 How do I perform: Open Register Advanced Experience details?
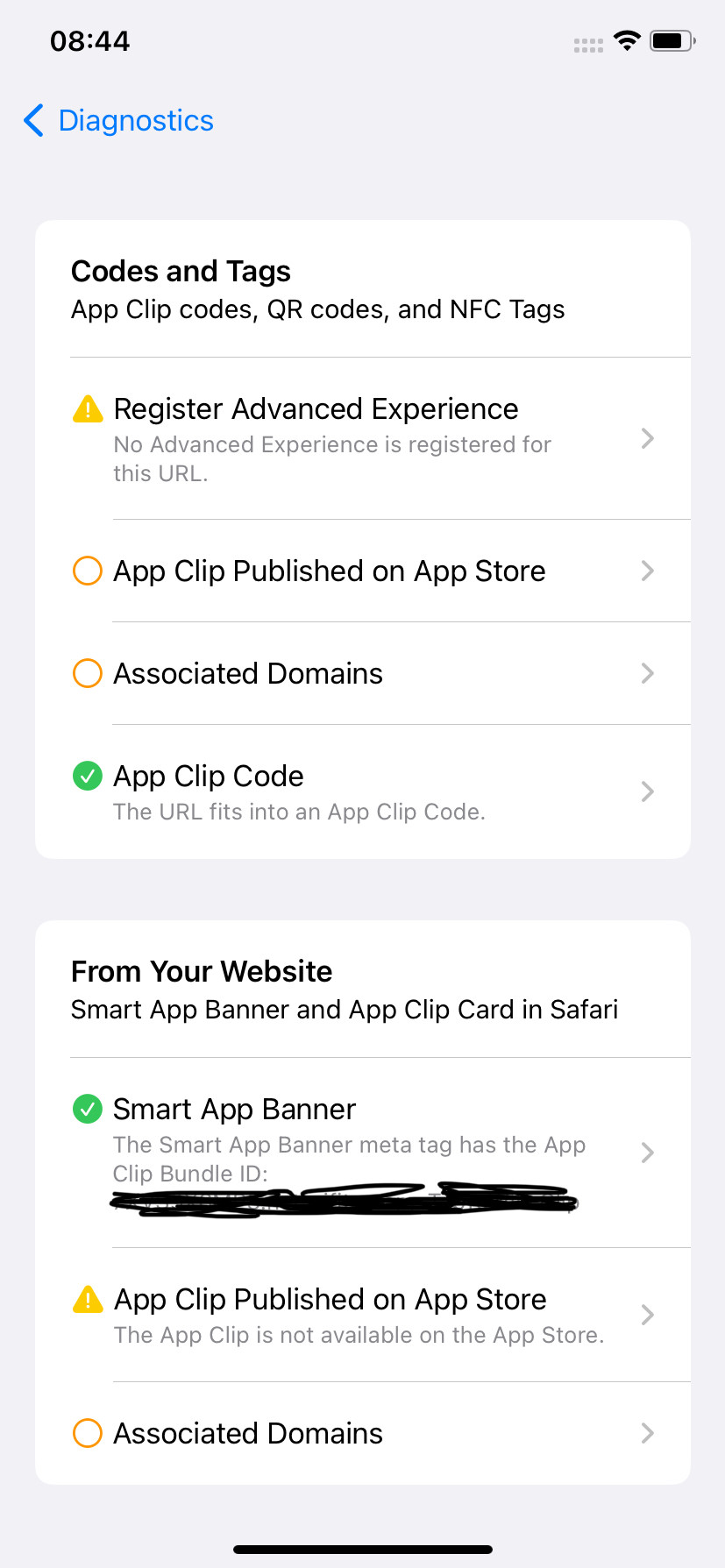362,438
